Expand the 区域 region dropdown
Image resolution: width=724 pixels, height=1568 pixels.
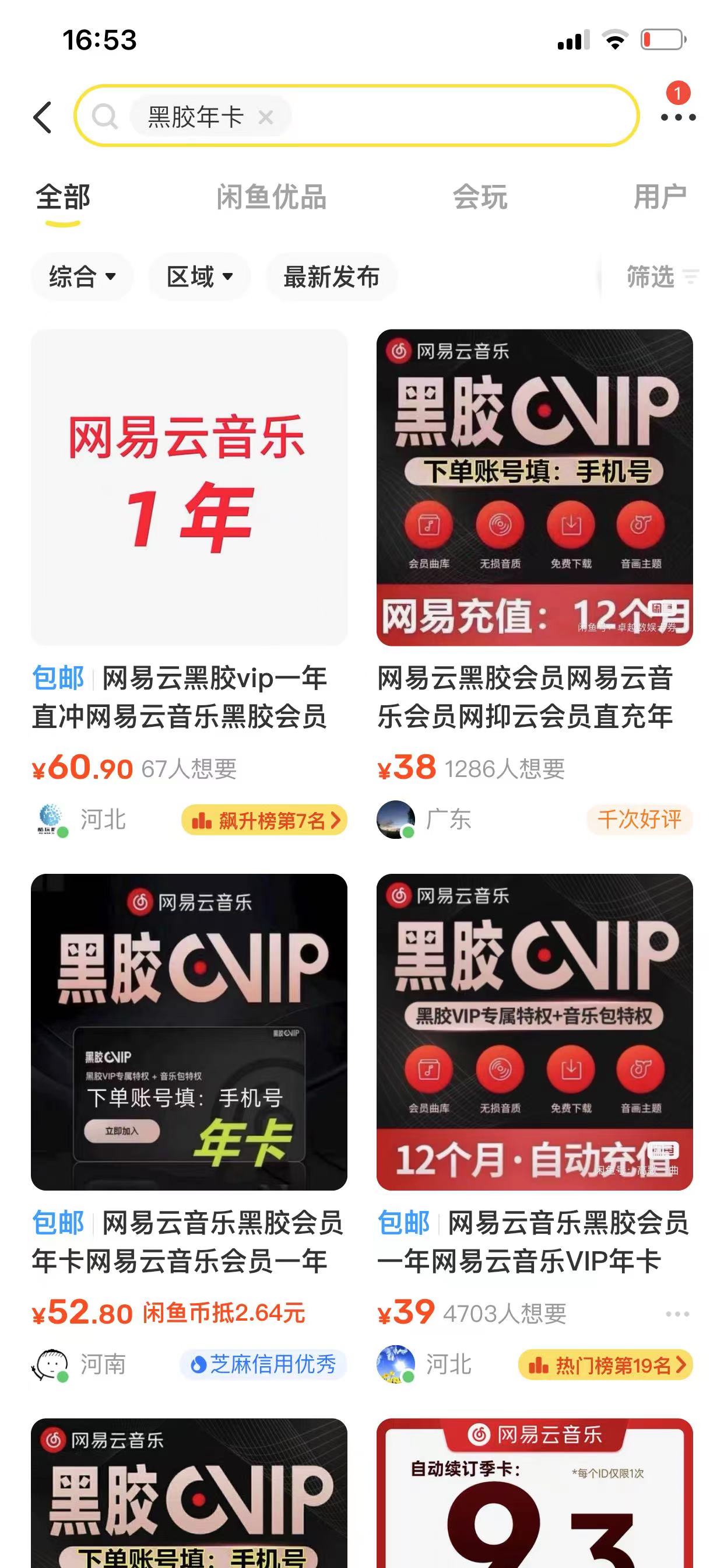pos(199,277)
